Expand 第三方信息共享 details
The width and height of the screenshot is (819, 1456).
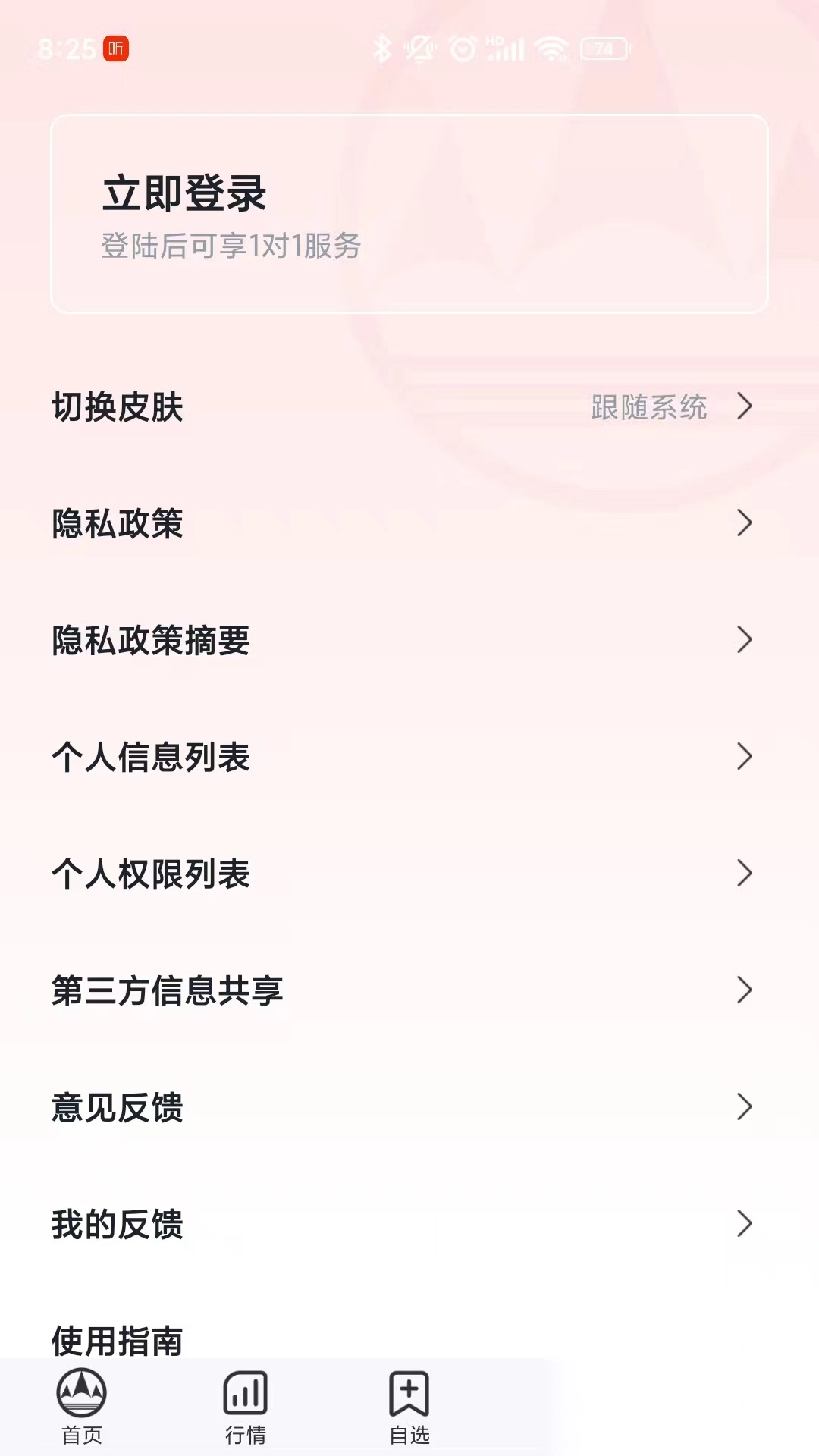coord(744,990)
